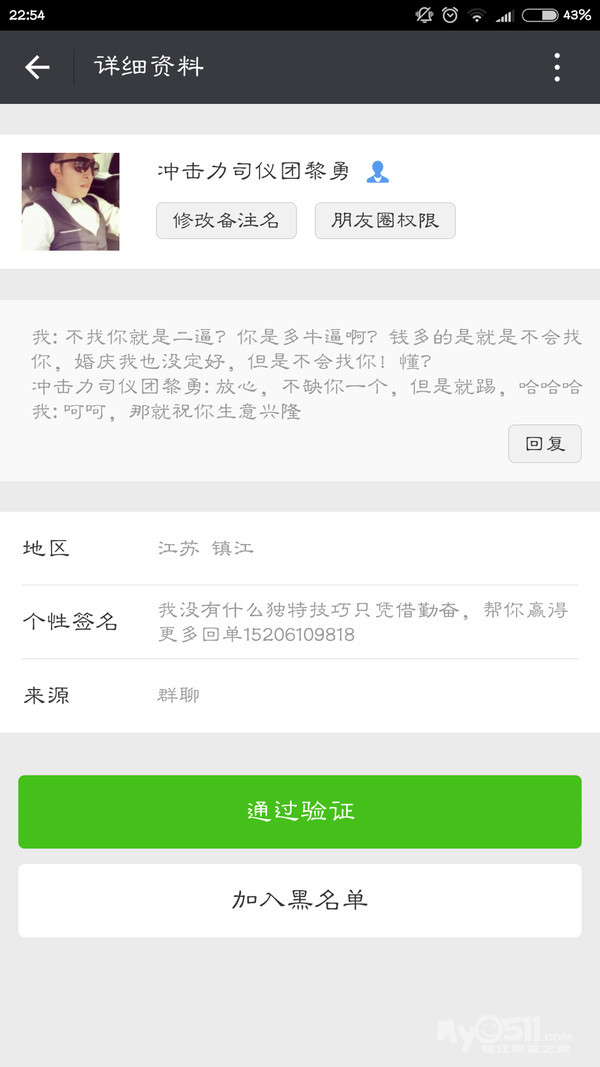This screenshot has height=1067, width=600.
Task: Tap 修改备注名 button
Action: [226, 221]
